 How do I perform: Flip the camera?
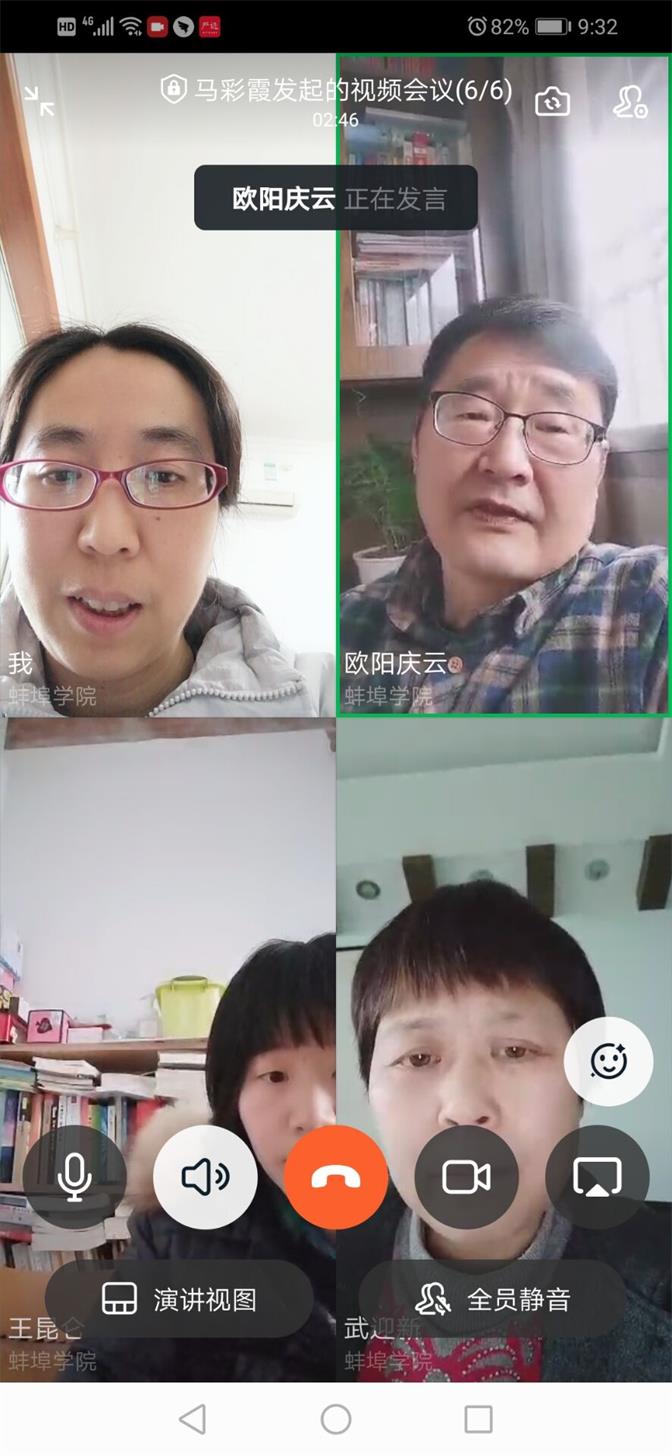click(x=552, y=101)
